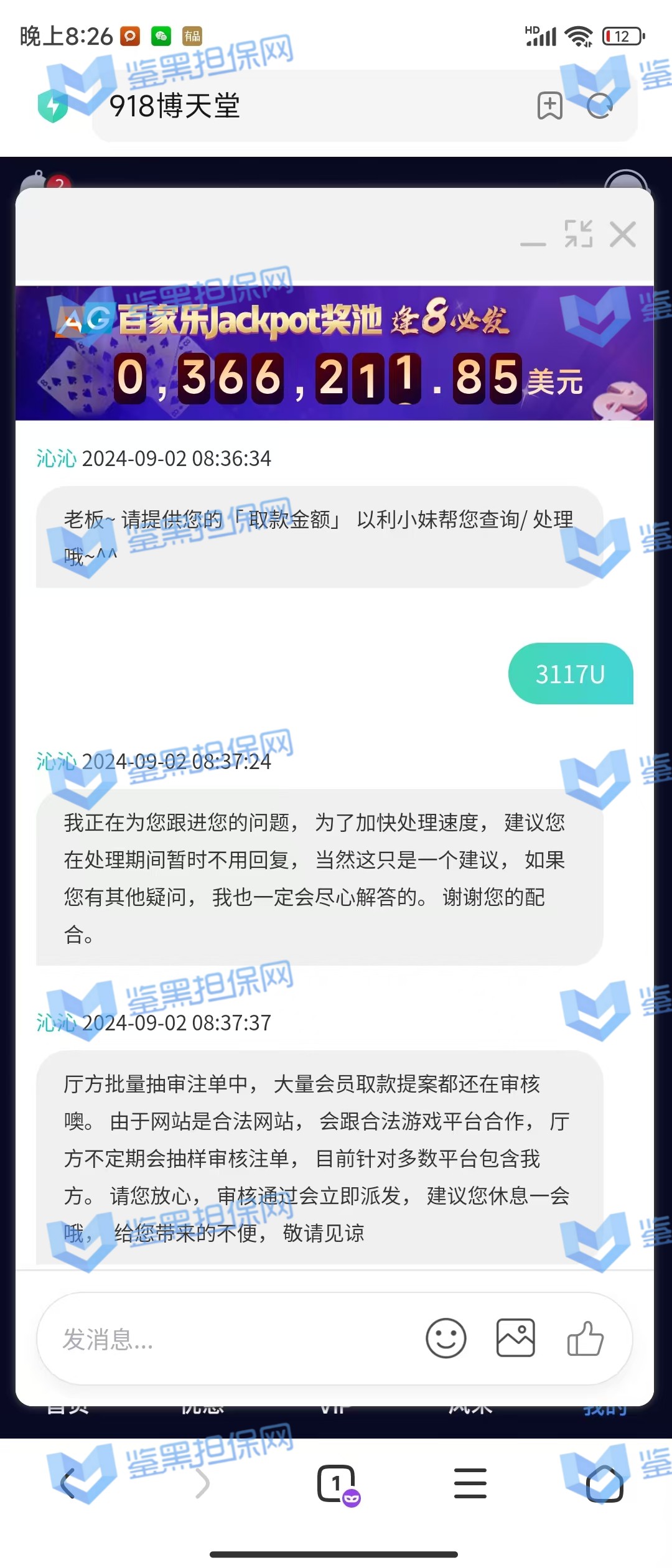Open the AG Baccarat Jackpot banner
Viewport: 672px width, 1568px height.
tap(334, 353)
